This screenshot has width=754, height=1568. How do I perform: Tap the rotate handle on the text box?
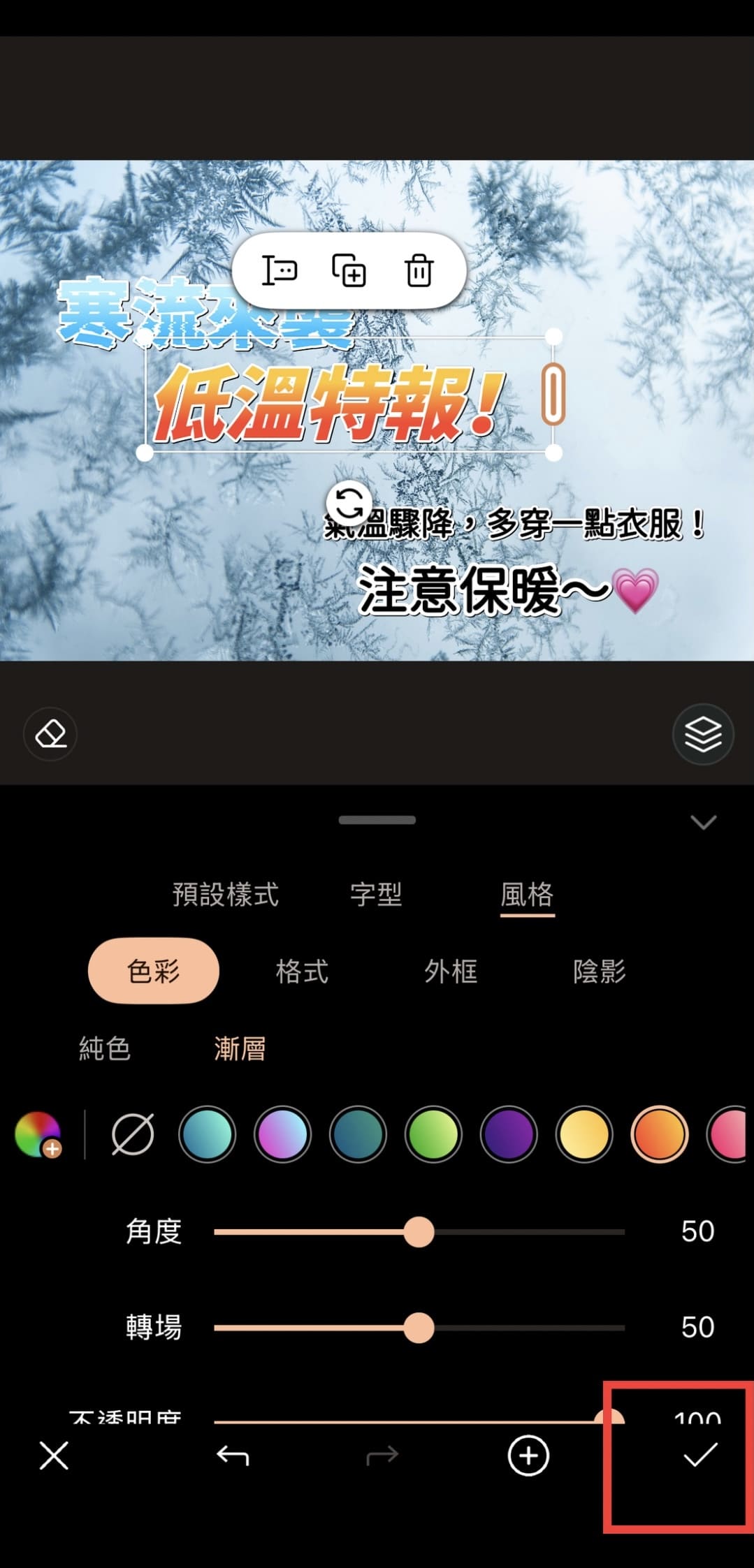tap(348, 501)
